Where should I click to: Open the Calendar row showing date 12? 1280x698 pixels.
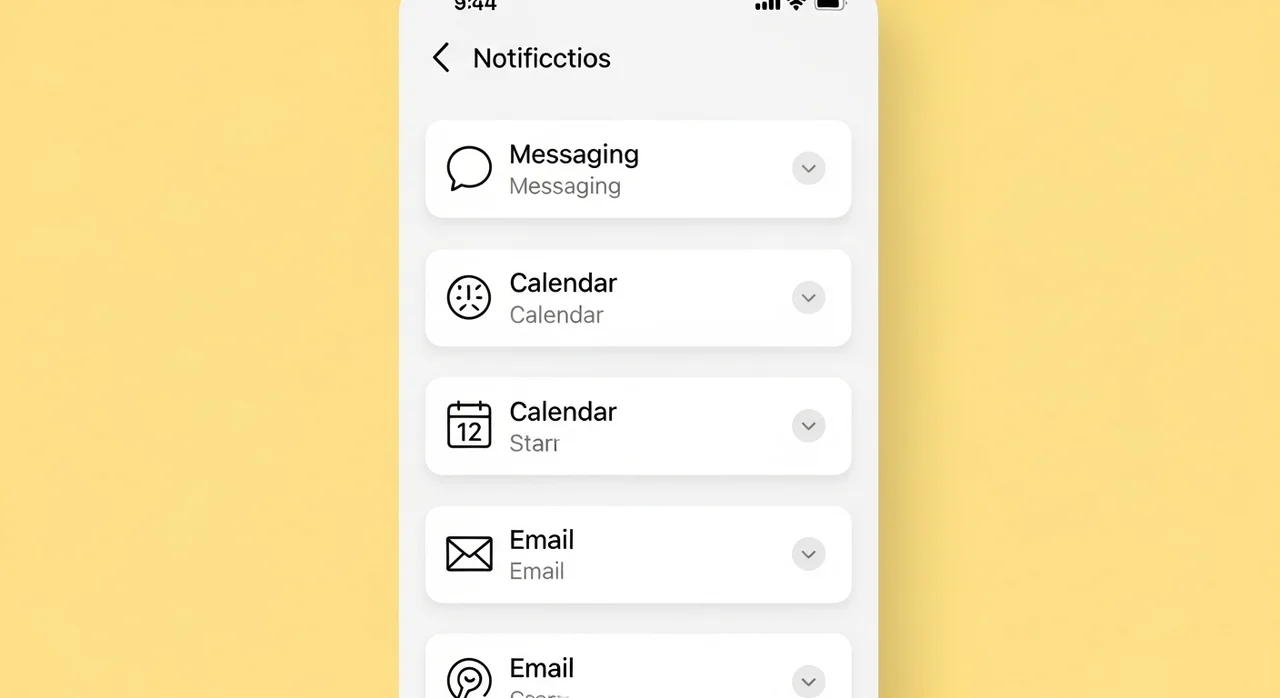point(600,426)
